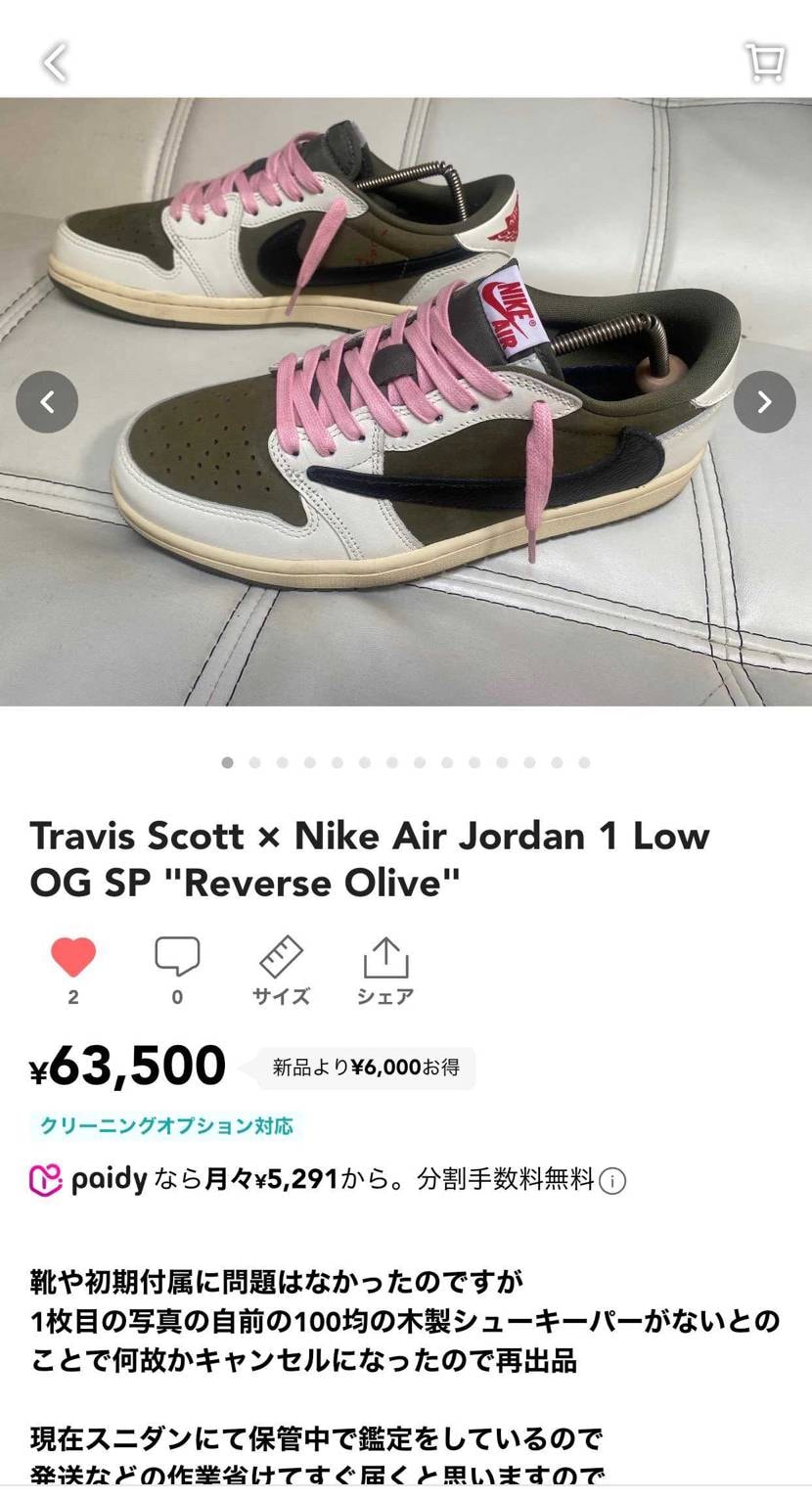Share this listing via シェア
Image resolution: width=812 pixels, height=1500 pixels.
(385, 971)
